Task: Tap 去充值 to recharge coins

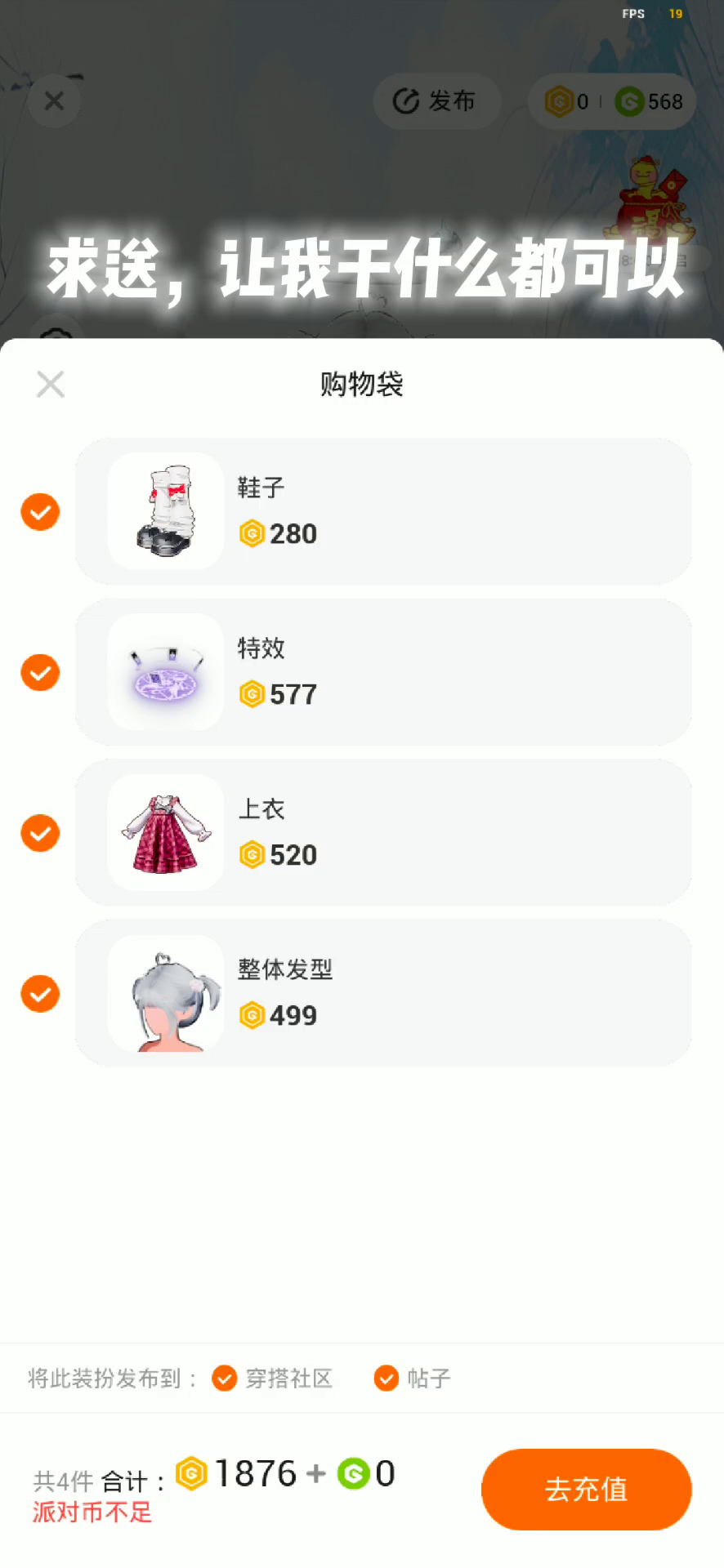Action: point(586,1489)
